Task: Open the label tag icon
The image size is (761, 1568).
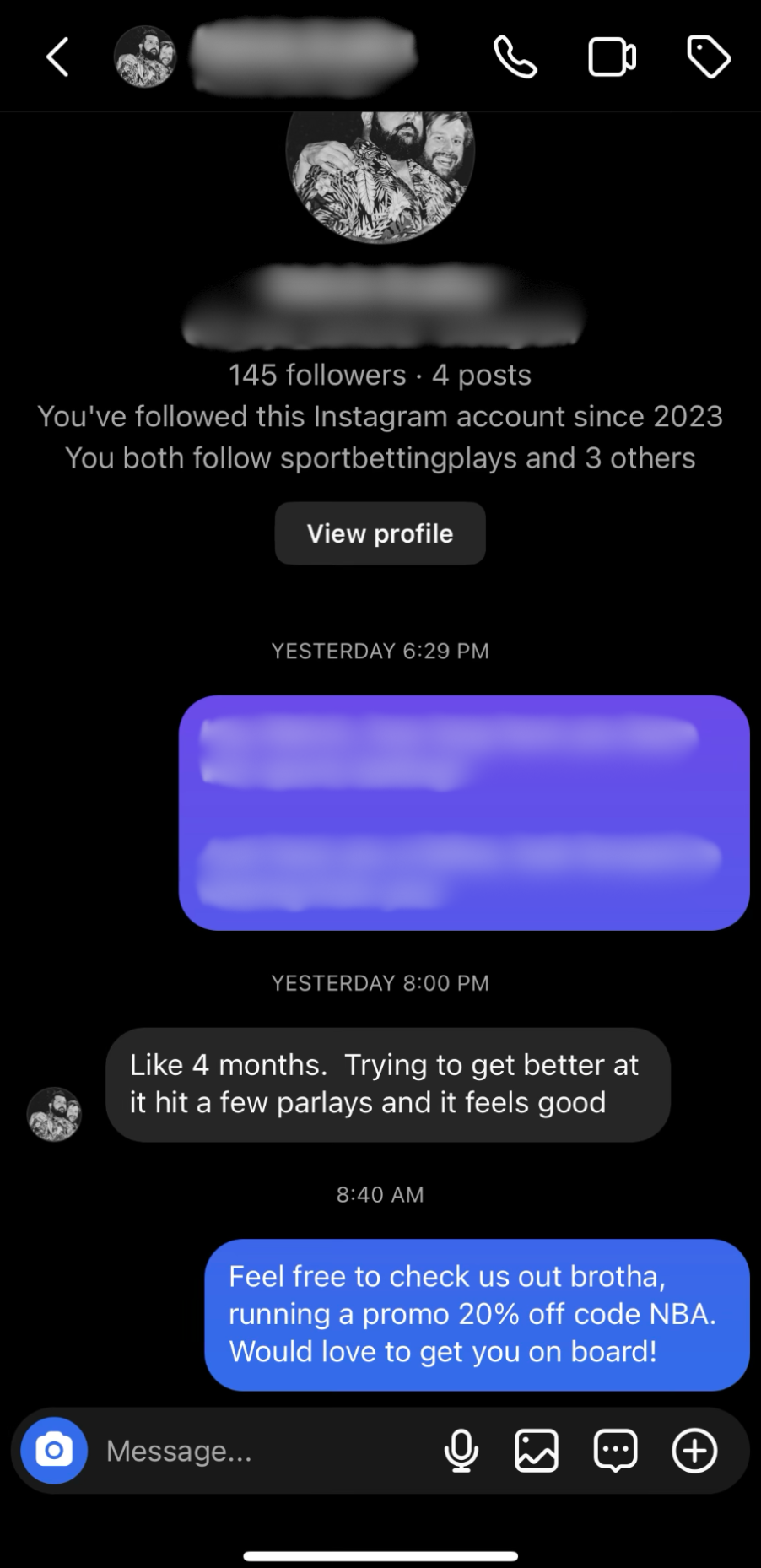Action: click(709, 57)
